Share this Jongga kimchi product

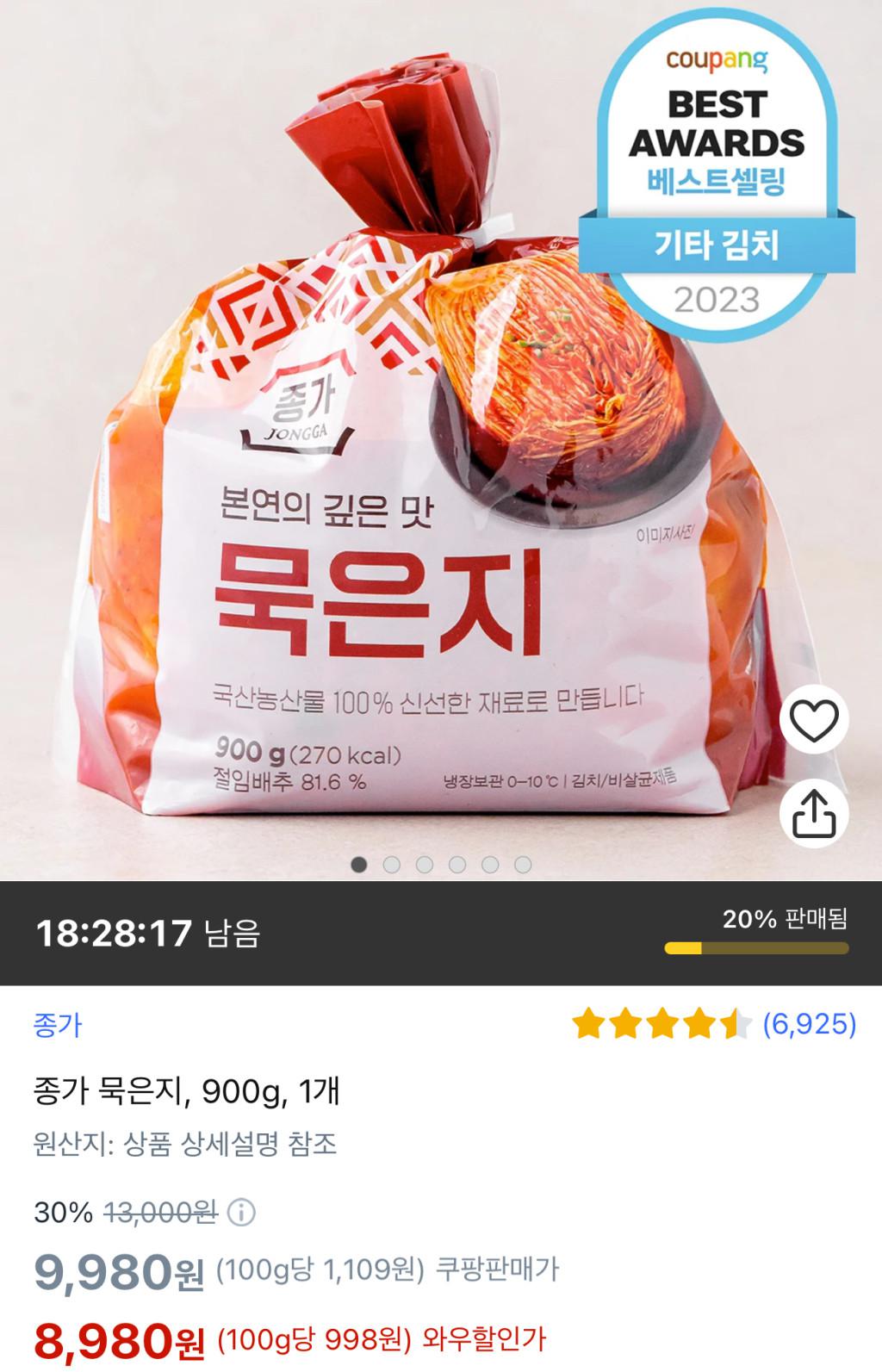(x=814, y=814)
